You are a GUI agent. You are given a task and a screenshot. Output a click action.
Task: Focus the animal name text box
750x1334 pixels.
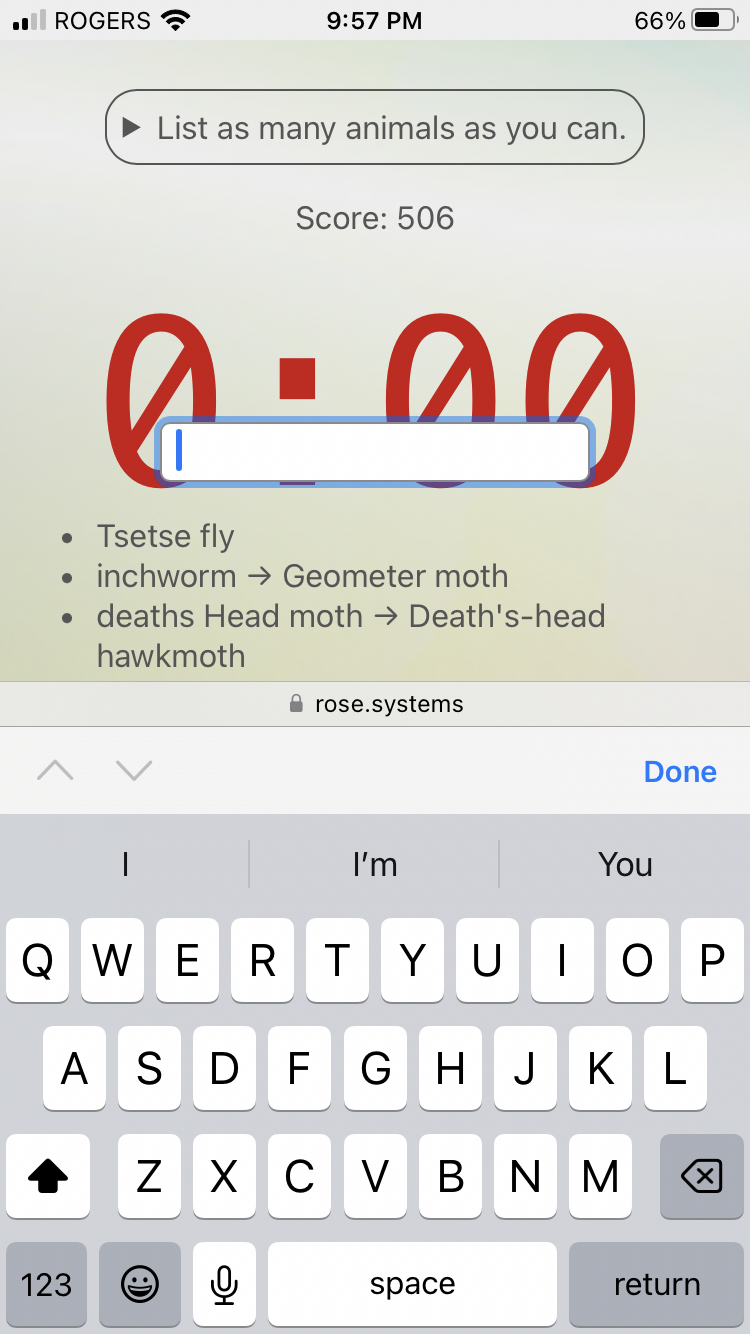click(376, 452)
